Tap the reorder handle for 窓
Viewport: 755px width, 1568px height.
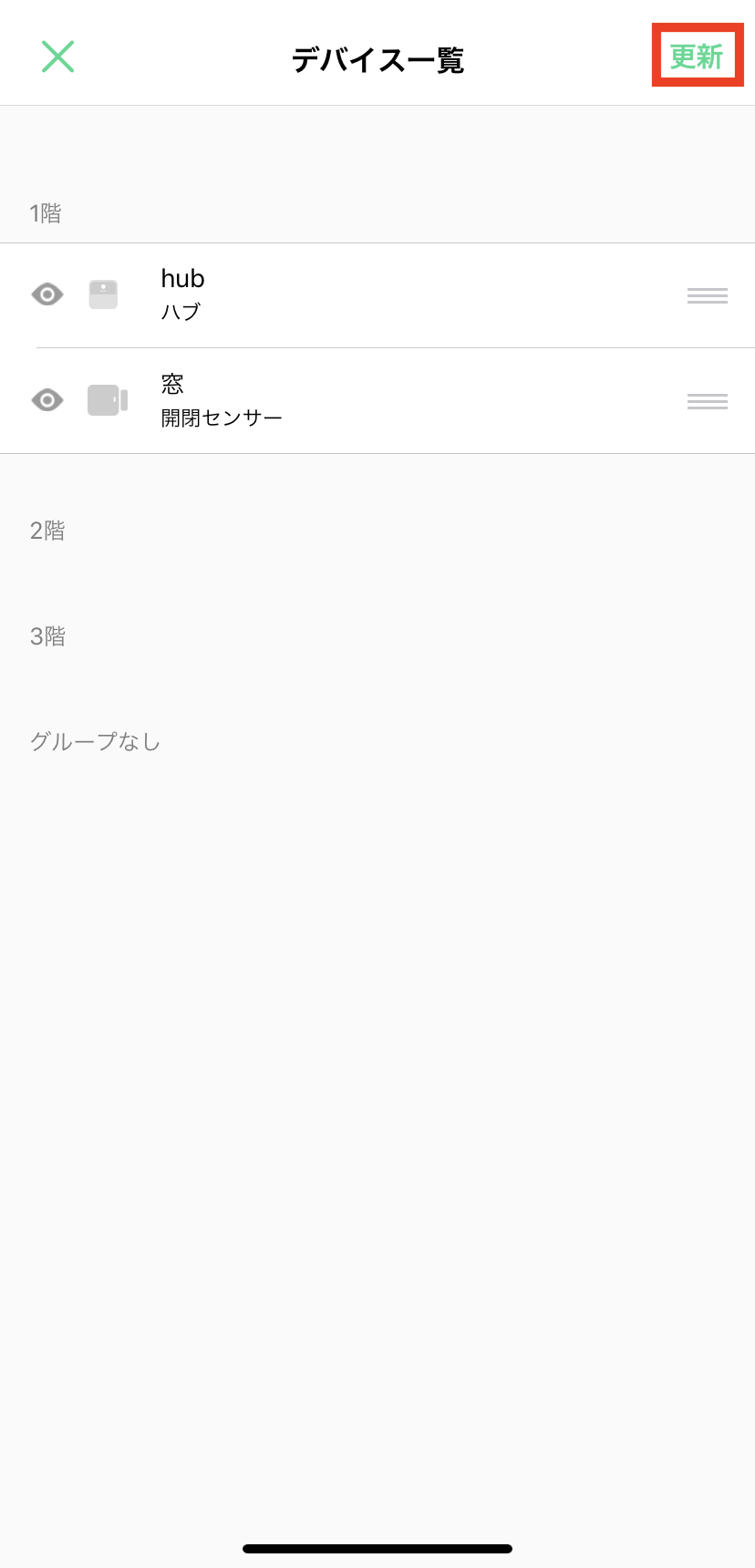click(707, 401)
